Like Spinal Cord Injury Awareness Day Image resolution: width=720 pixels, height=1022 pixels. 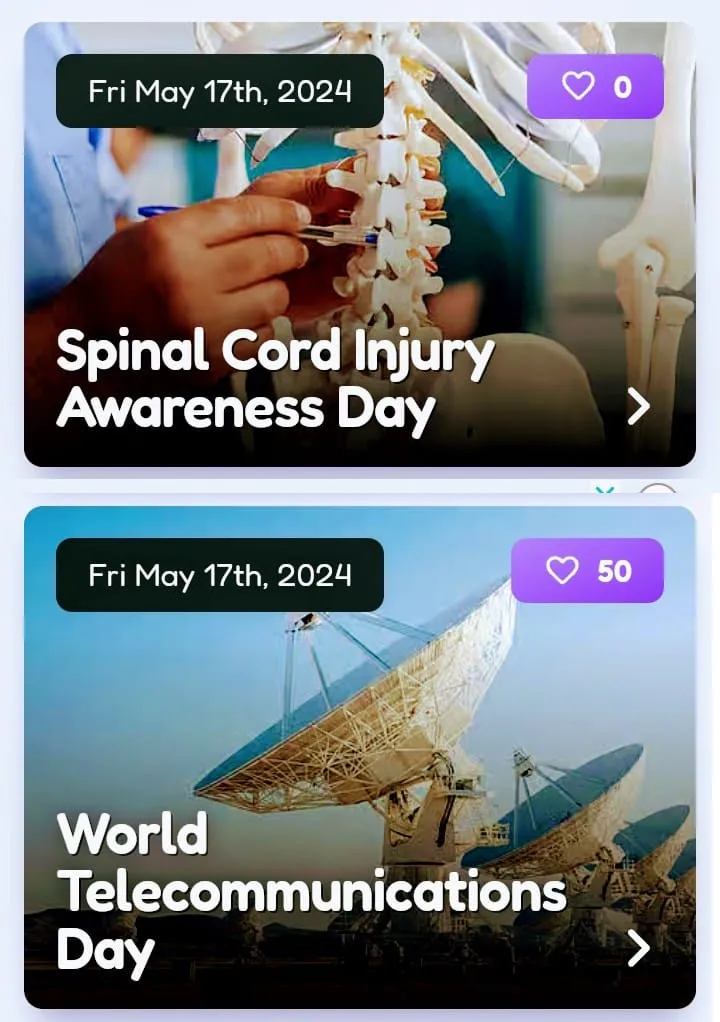(595, 87)
